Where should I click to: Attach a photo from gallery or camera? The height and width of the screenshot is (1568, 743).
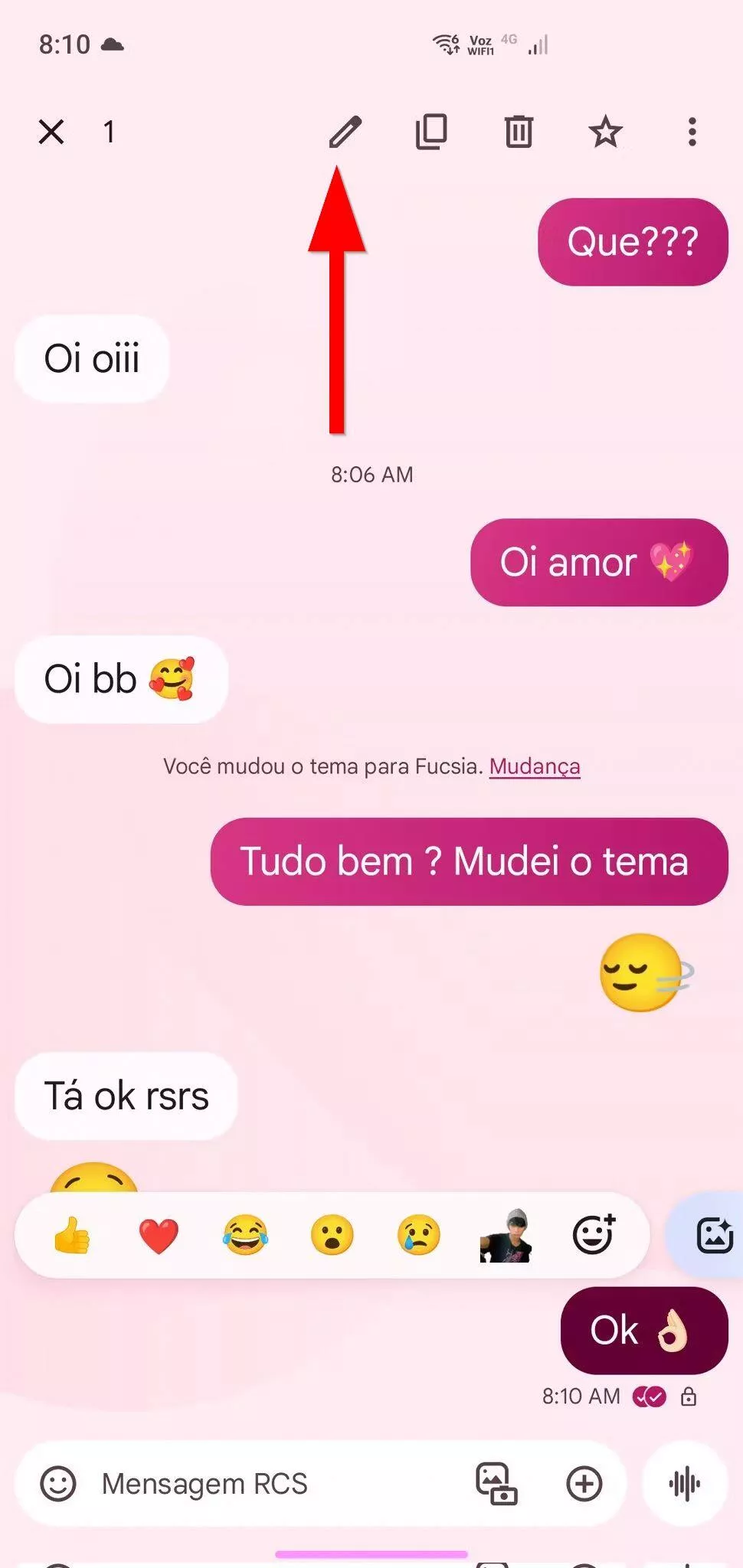(496, 1484)
